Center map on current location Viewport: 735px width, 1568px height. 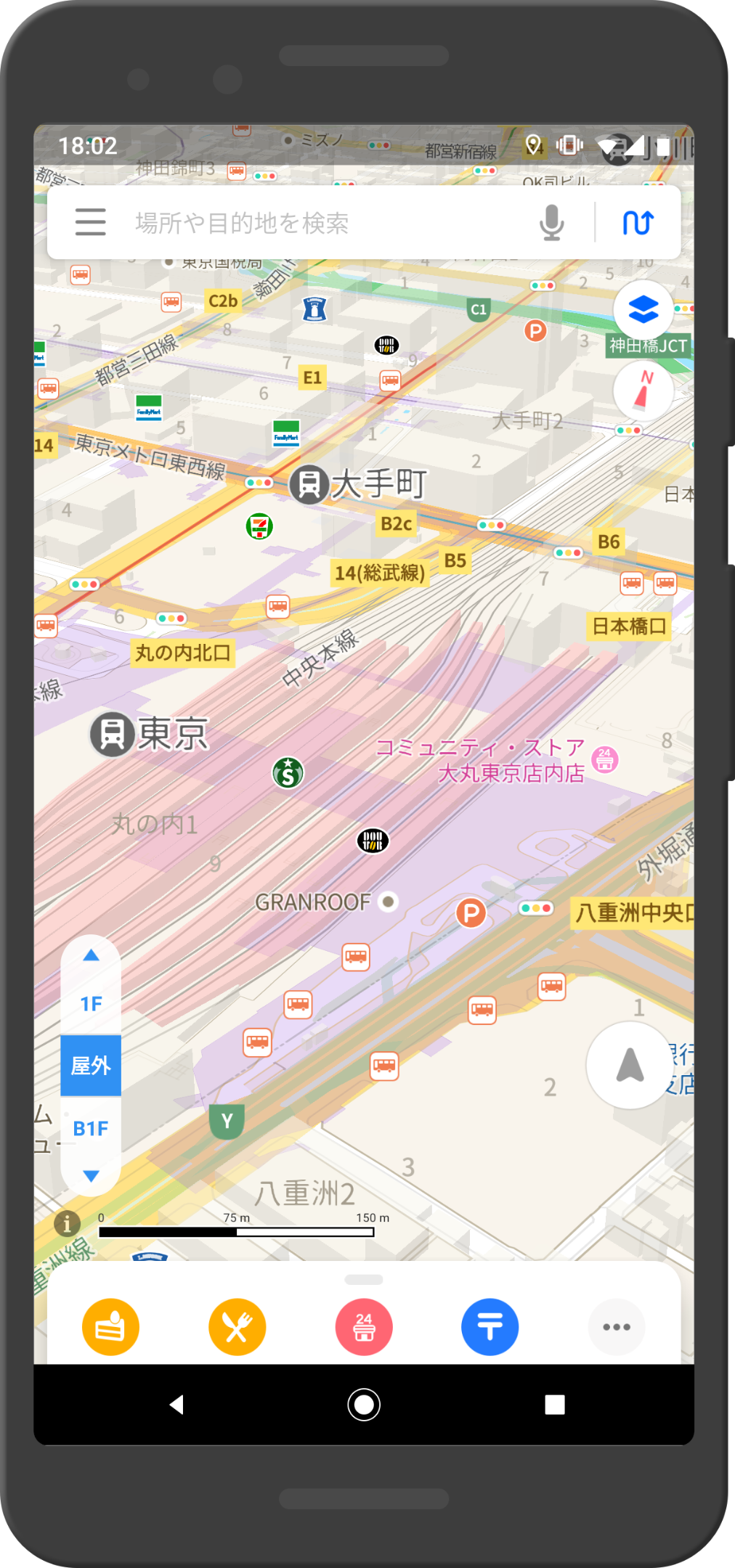click(630, 1065)
